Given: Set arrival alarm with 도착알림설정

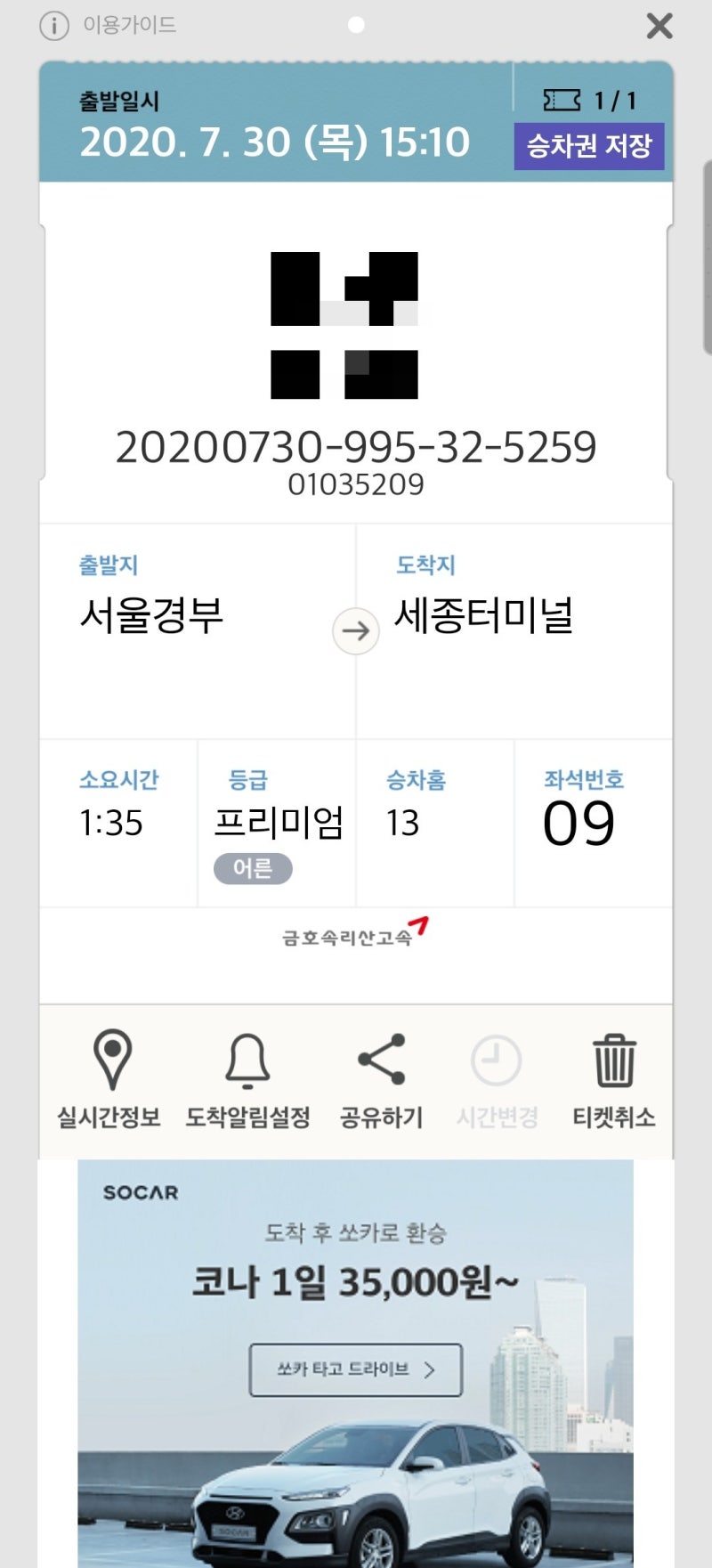Looking at the screenshot, I should 247,1079.
